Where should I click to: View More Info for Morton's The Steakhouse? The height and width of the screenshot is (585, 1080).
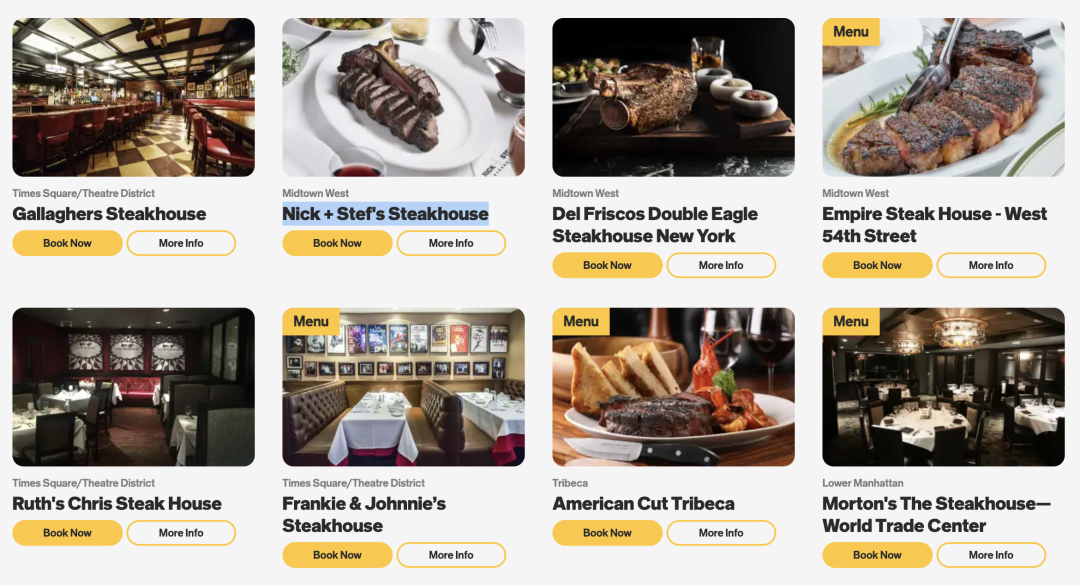(x=991, y=555)
